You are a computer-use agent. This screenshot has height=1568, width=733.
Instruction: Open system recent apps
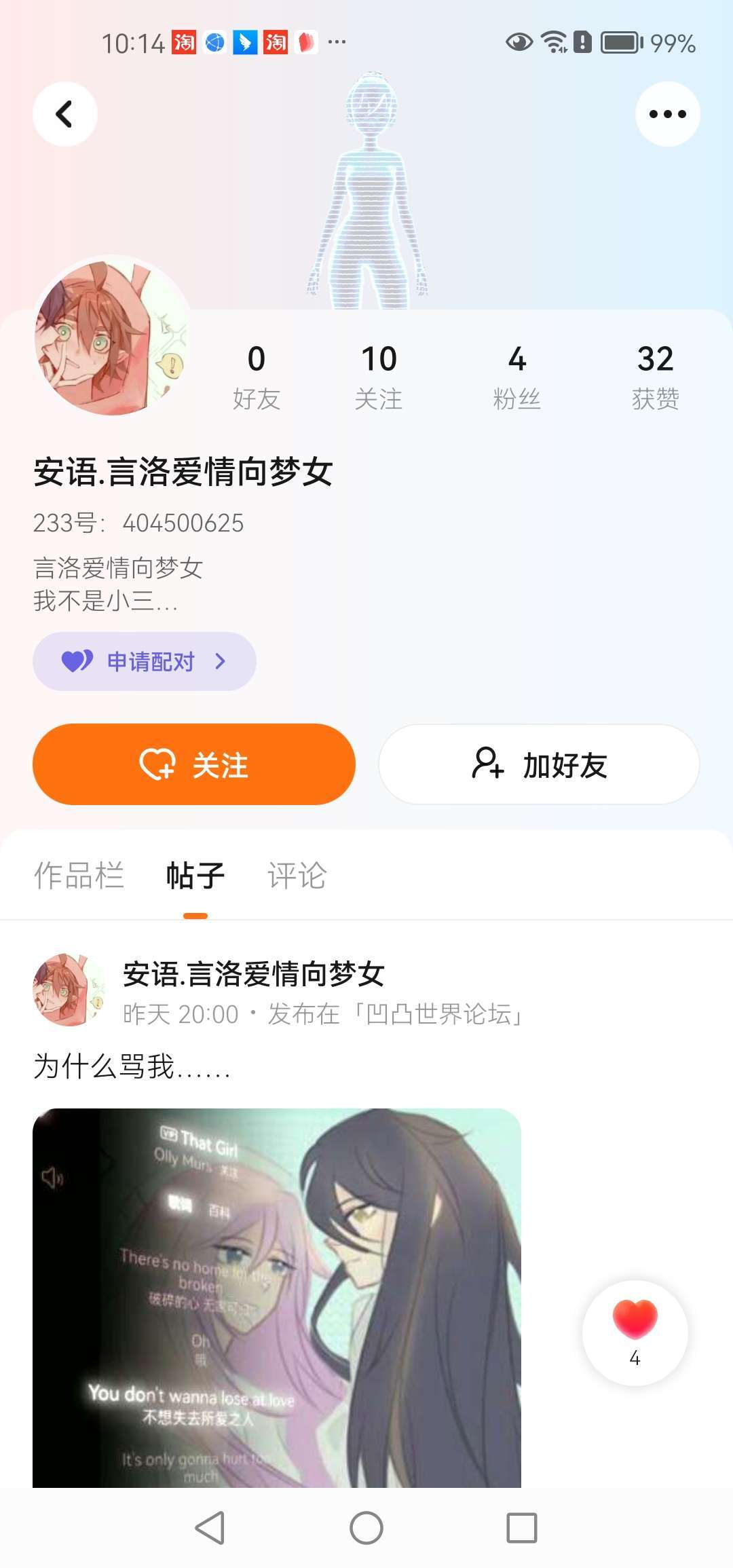[522, 1528]
